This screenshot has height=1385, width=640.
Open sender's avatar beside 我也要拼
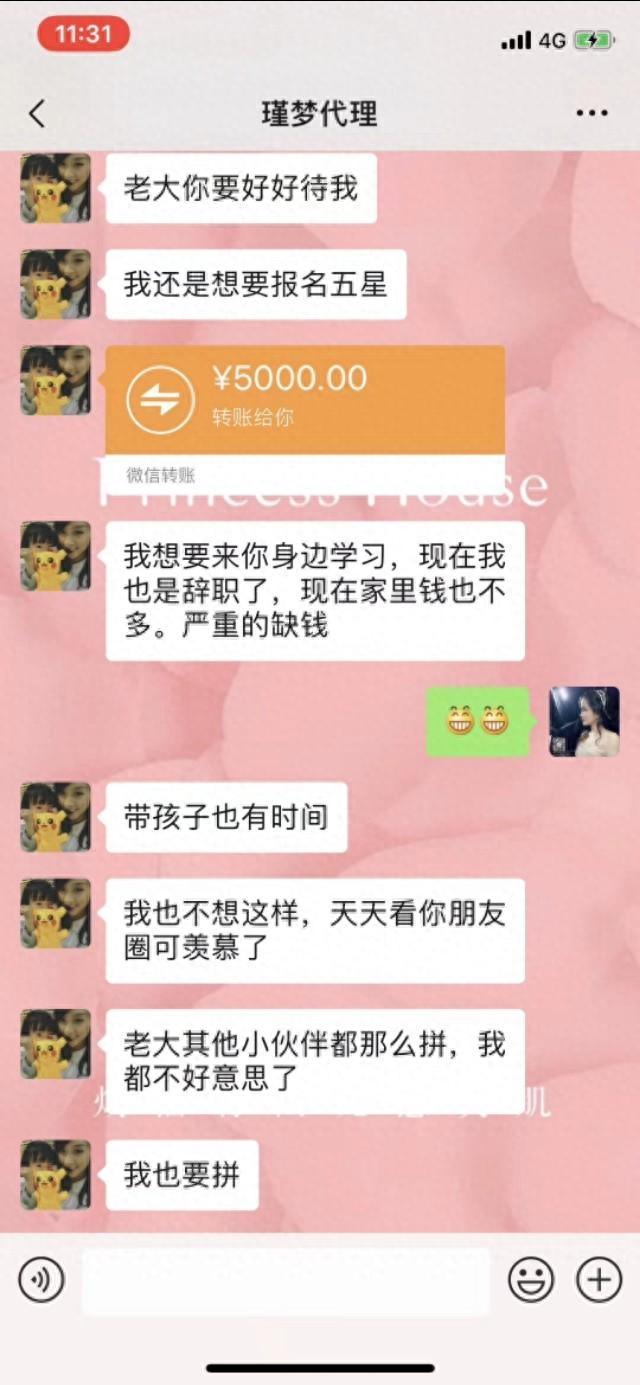point(56,1175)
